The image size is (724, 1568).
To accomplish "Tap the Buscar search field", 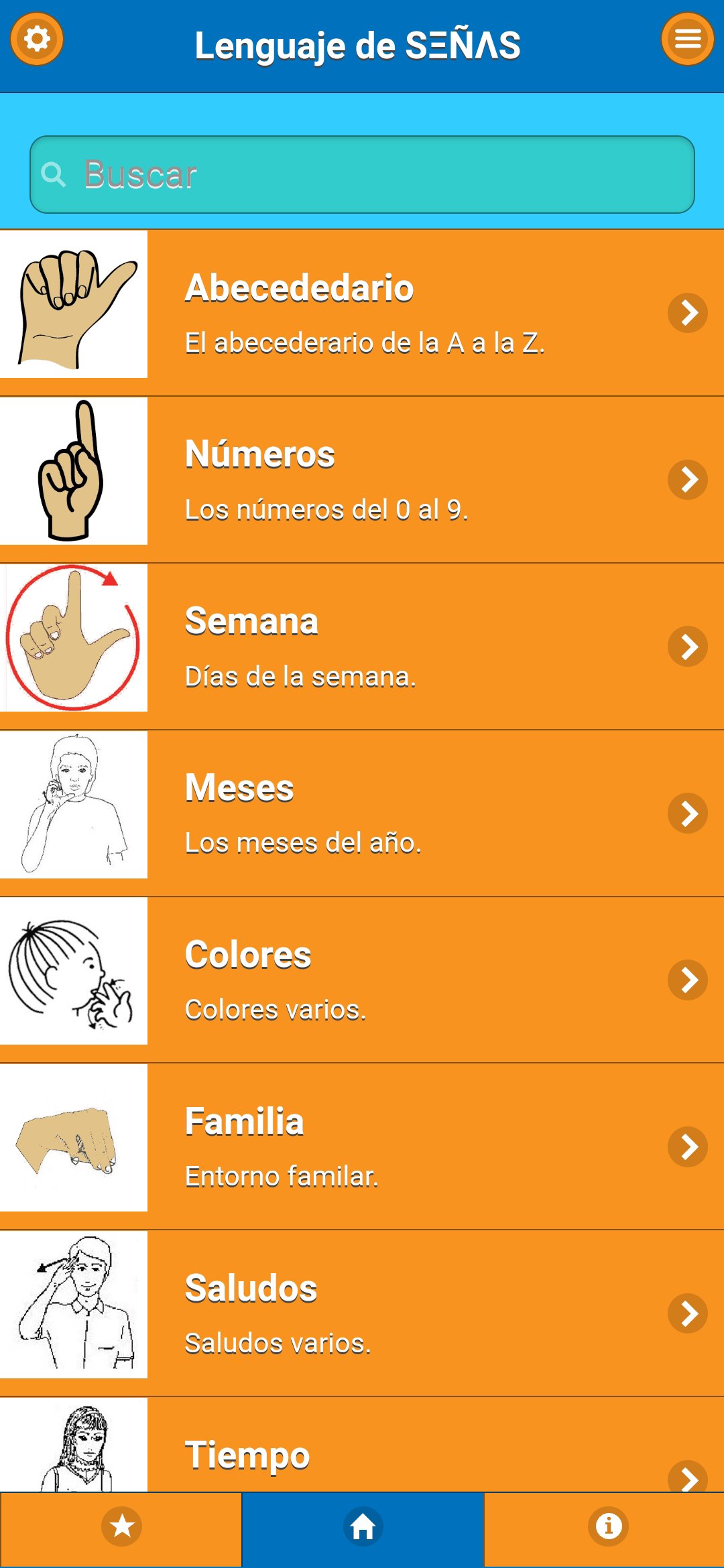I will tap(362, 175).
